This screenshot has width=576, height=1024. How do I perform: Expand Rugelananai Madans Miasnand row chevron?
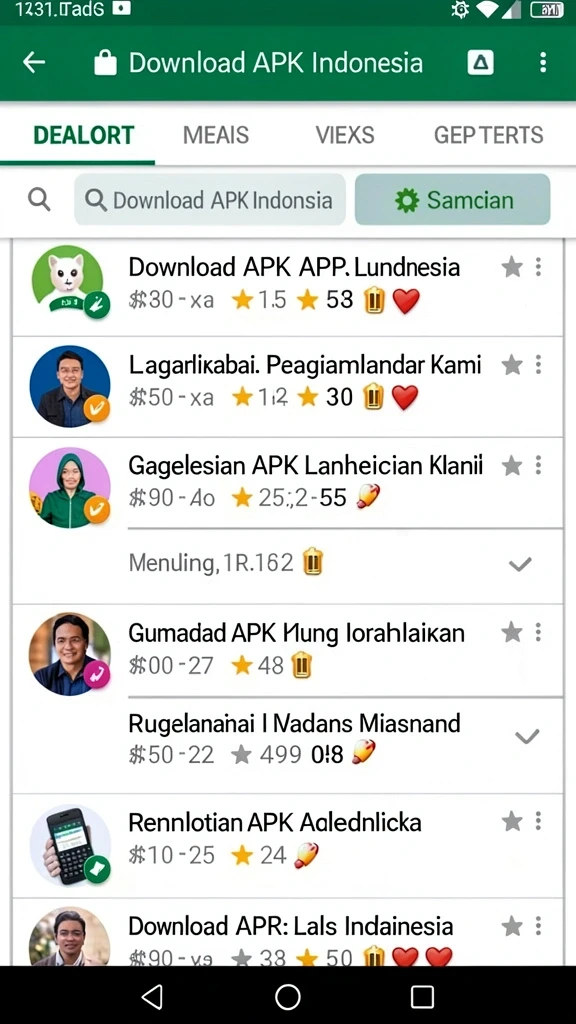pyautogui.click(x=526, y=737)
